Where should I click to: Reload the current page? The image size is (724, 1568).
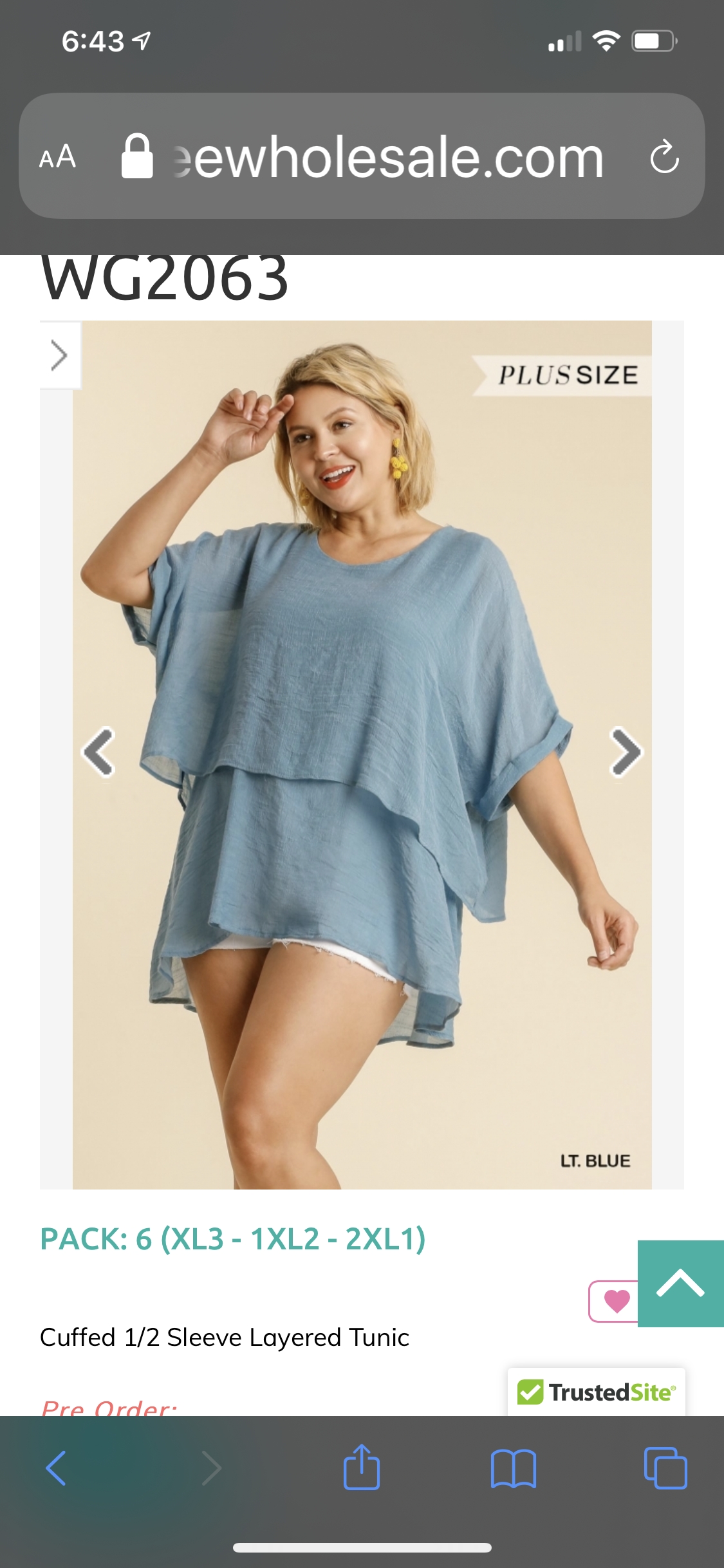pyautogui.click(x=664, y=157)
